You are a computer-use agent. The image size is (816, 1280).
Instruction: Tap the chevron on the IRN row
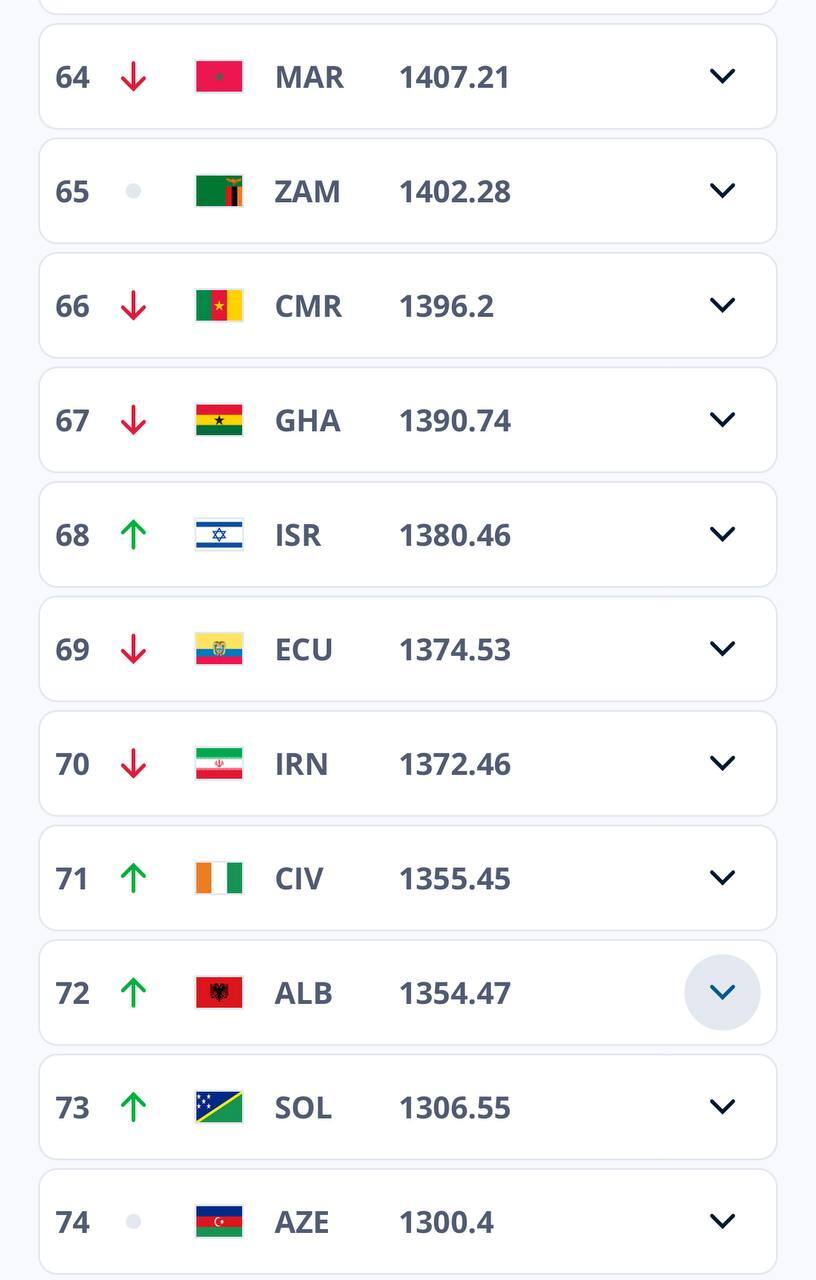(722, 763)
